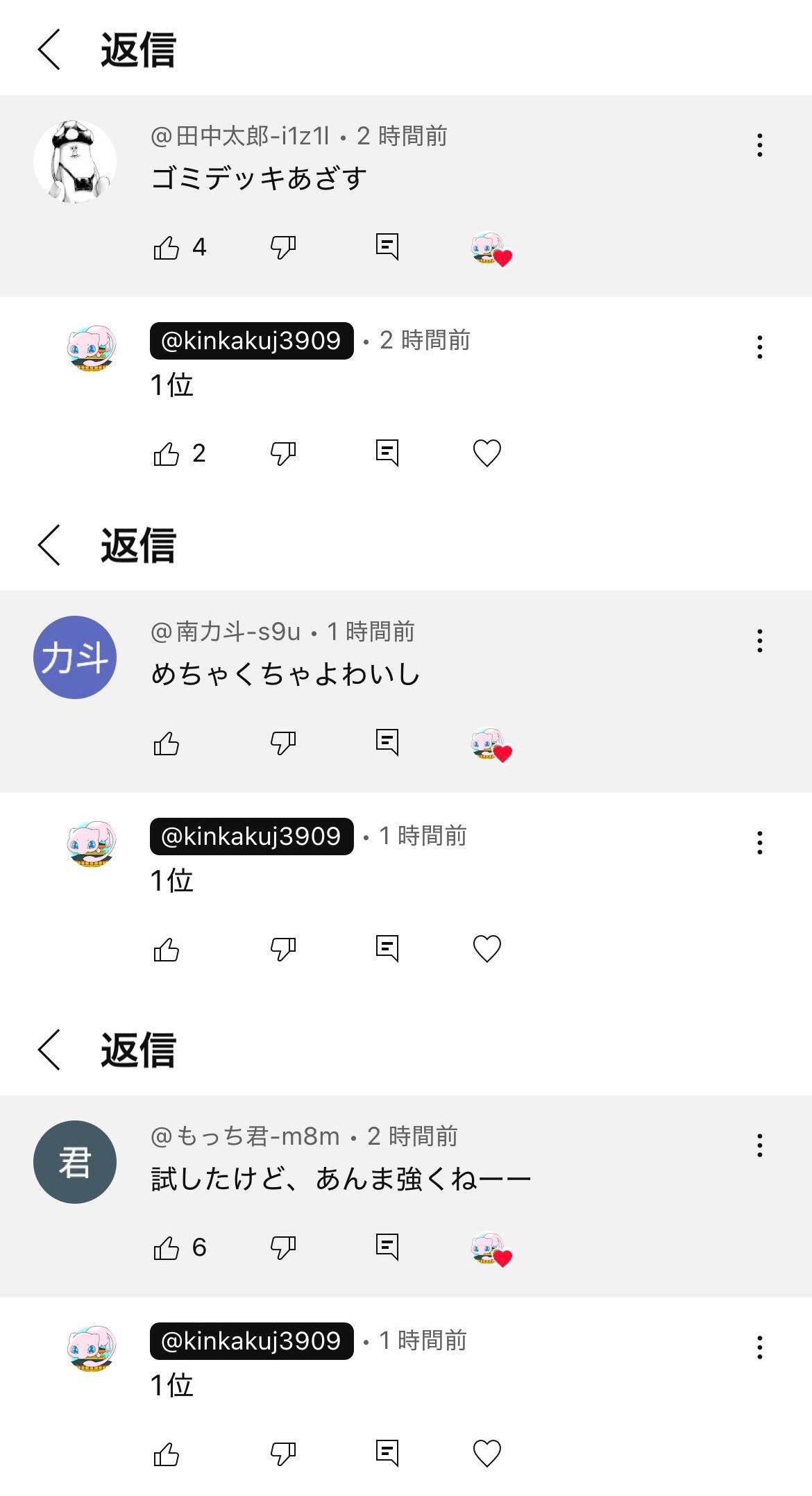Viewport: 812px width, 1496px height.
Task: Dislike the ゴミデッキあざす comment
Action: click(283, 247)
